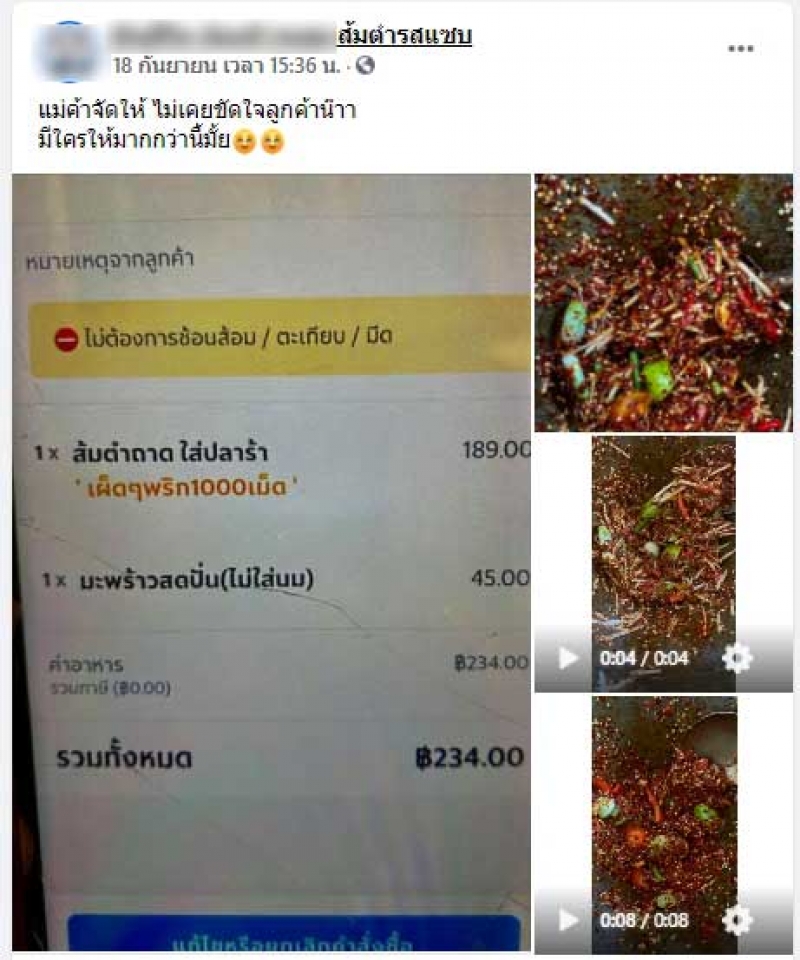800x960 pixels.
Task: Play the 0:04 video
Action: pos(568,658)
